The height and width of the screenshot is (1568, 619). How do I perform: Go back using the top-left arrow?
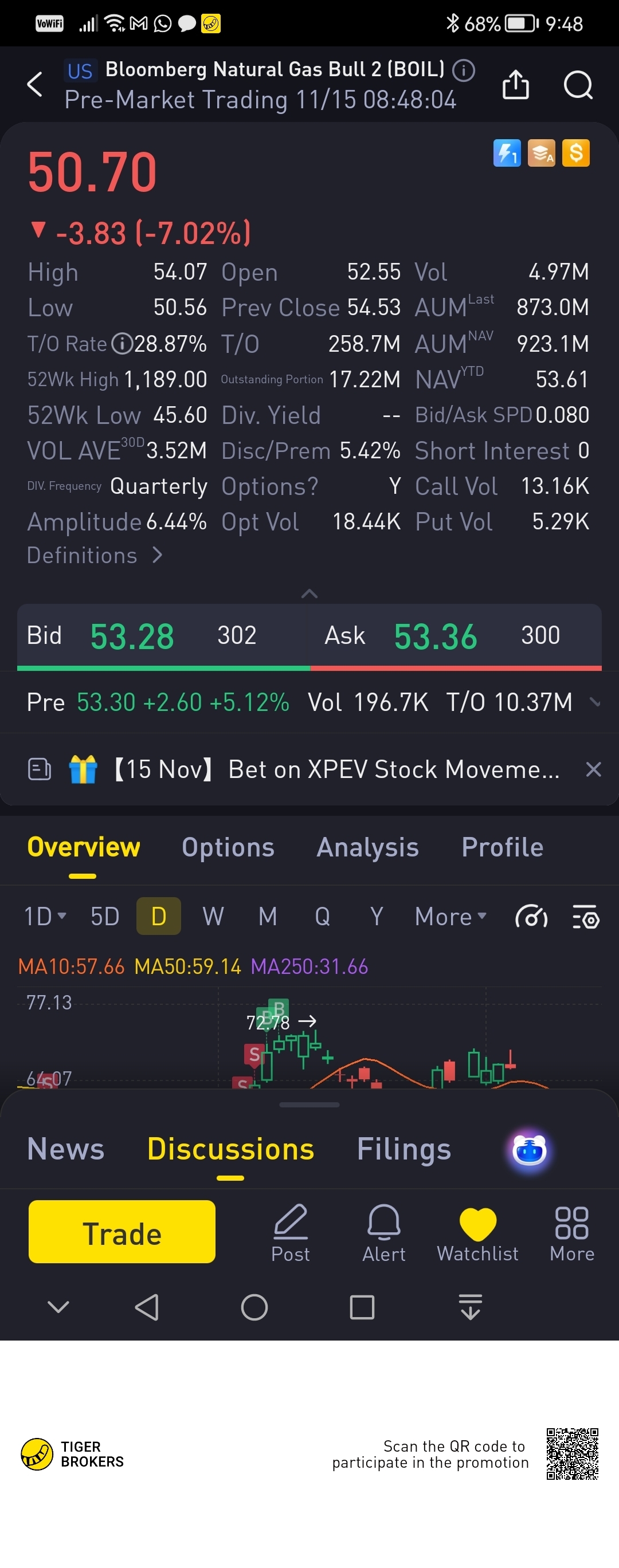click(36, 85)
